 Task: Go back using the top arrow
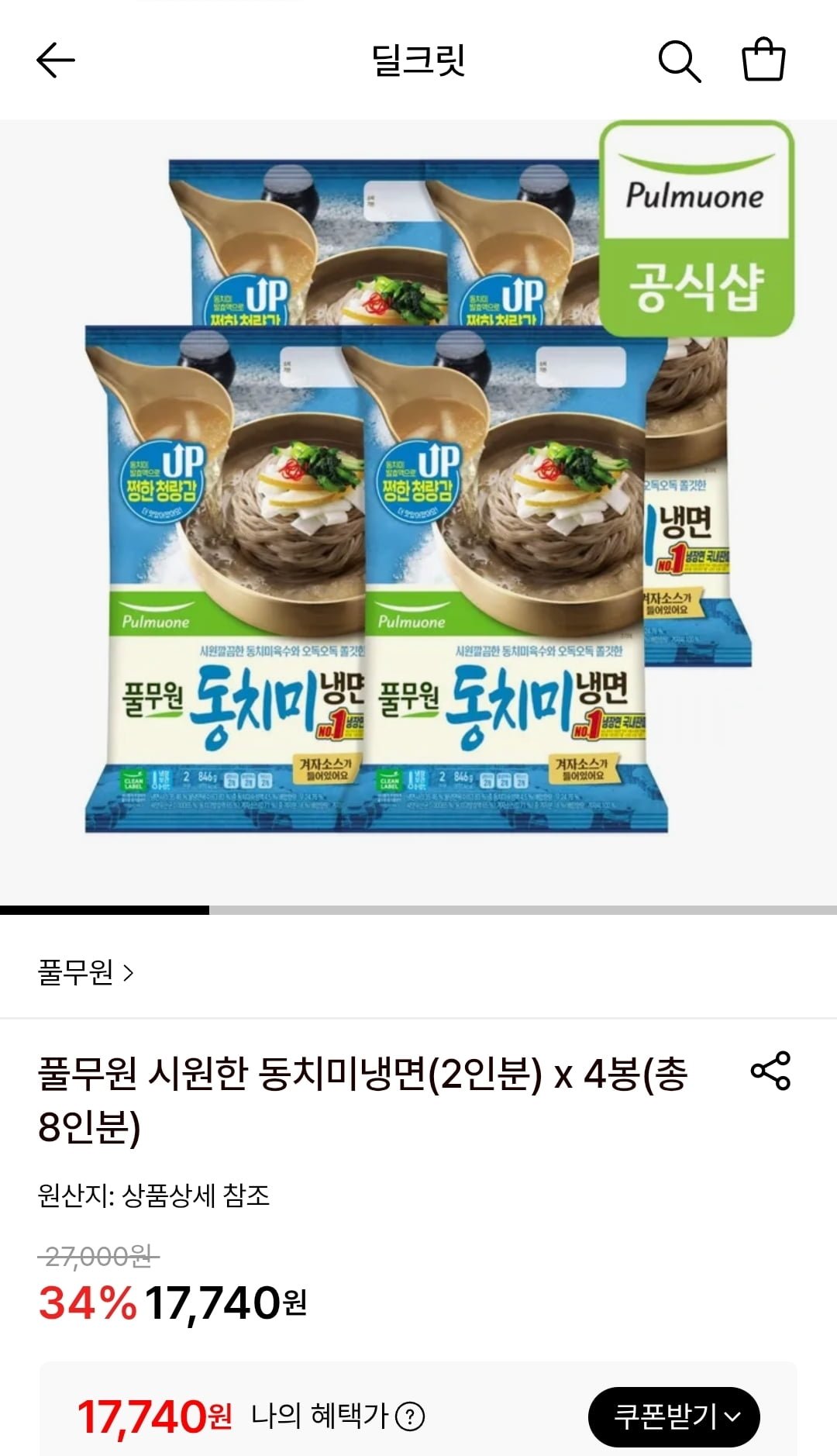click(x=56, y=60)
